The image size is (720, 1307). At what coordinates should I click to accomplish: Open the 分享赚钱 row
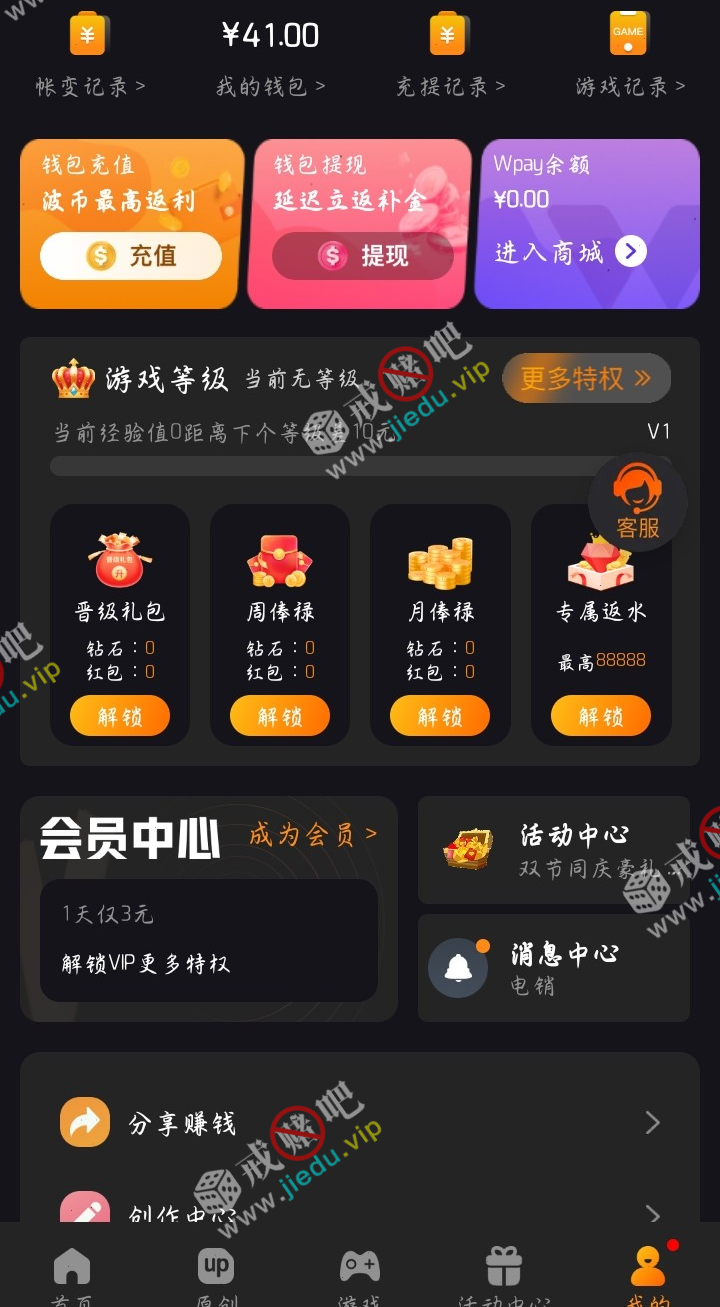coord(360,1122)
